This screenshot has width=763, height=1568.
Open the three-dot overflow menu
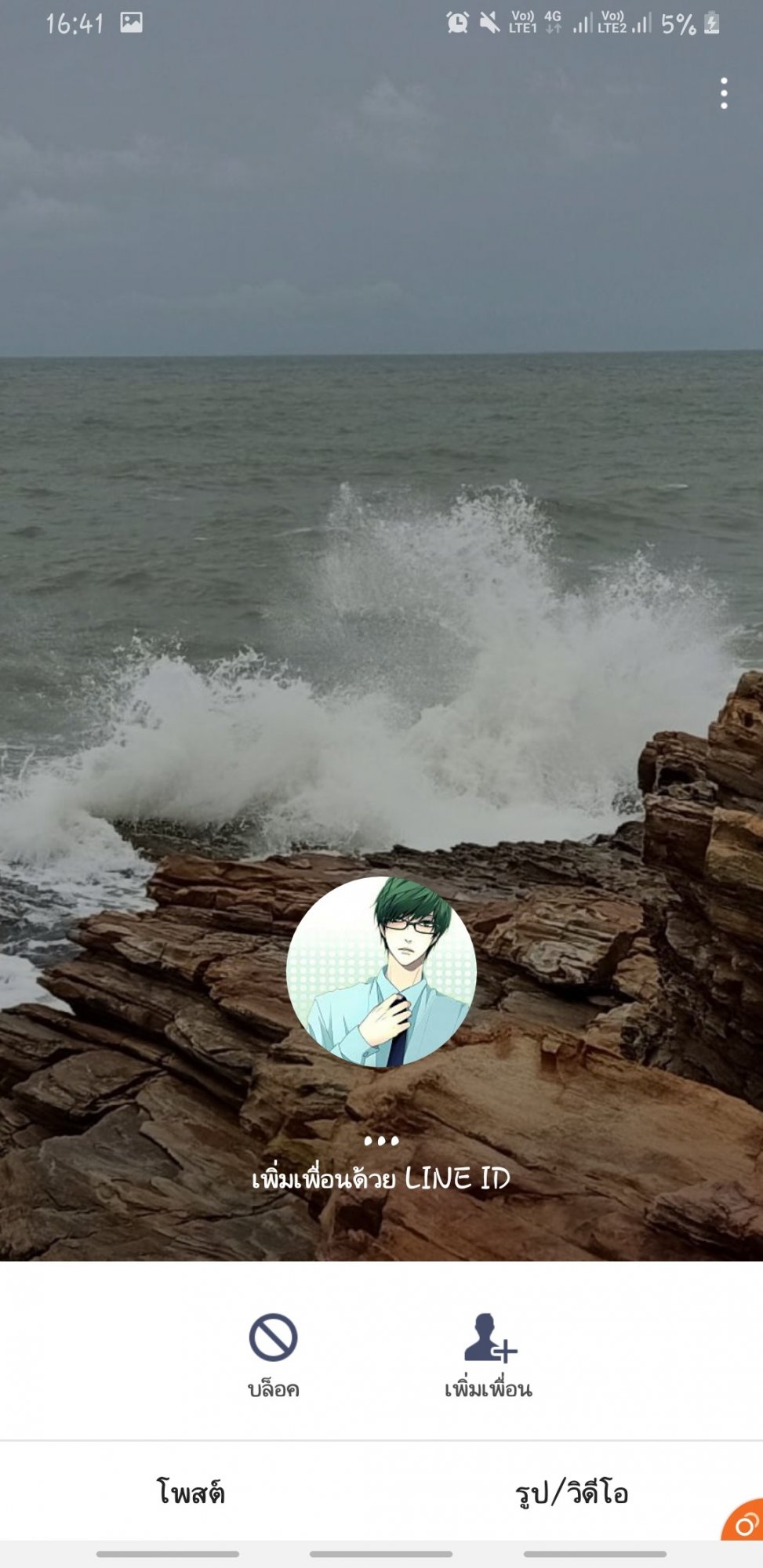[723, 94]
